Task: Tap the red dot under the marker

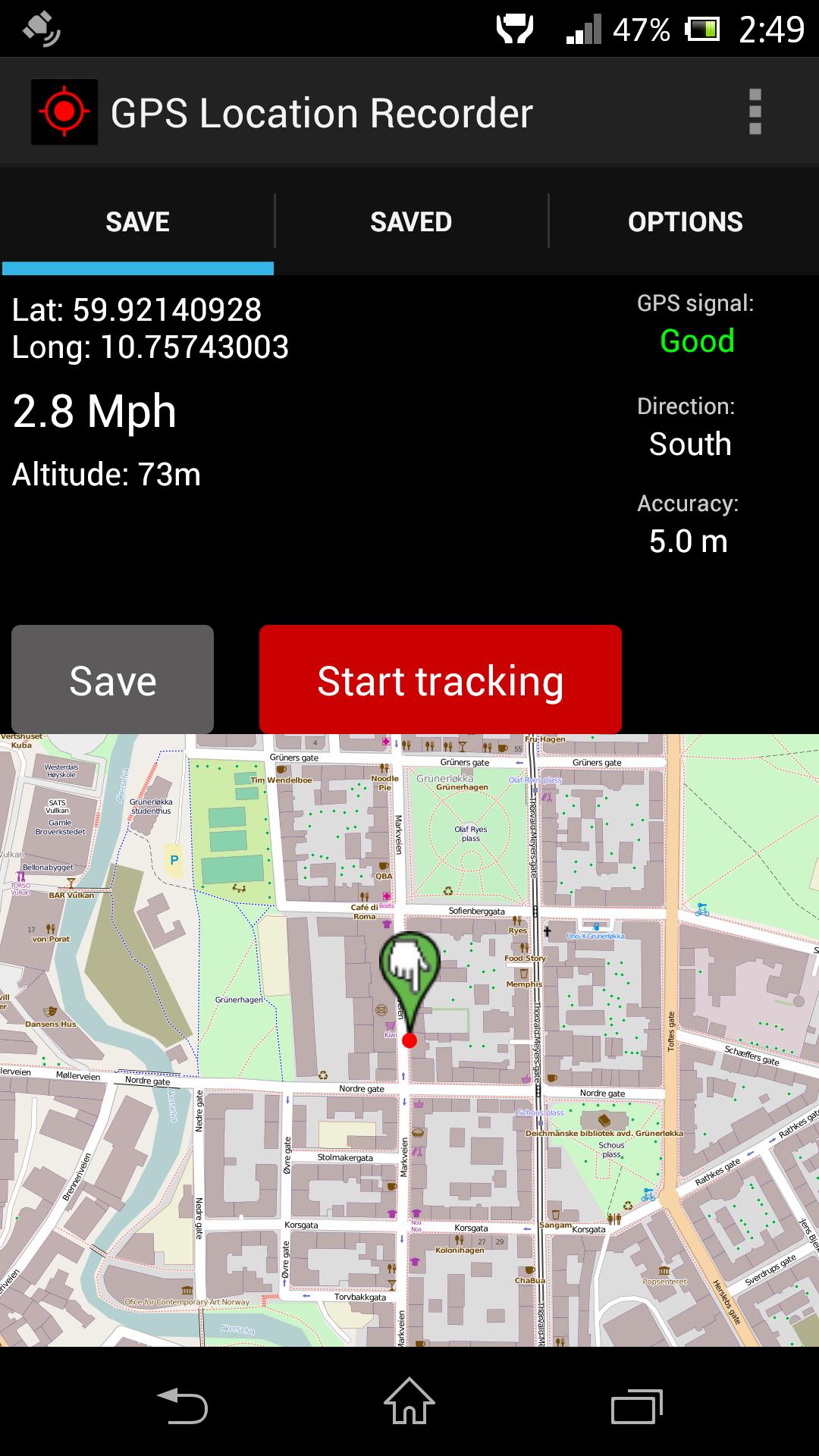Action: [409, 1040]
